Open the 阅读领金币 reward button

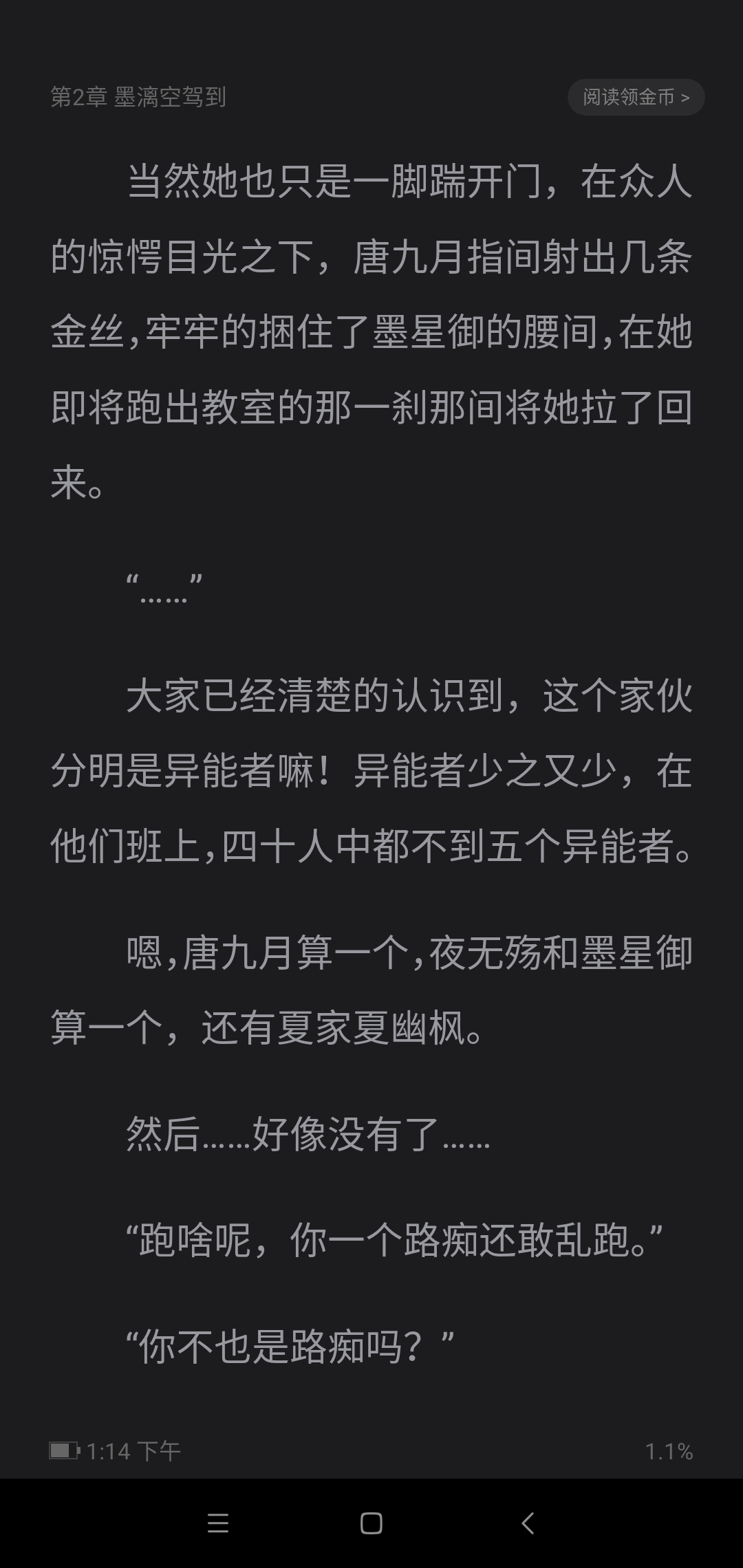click(x=636, y=97)
